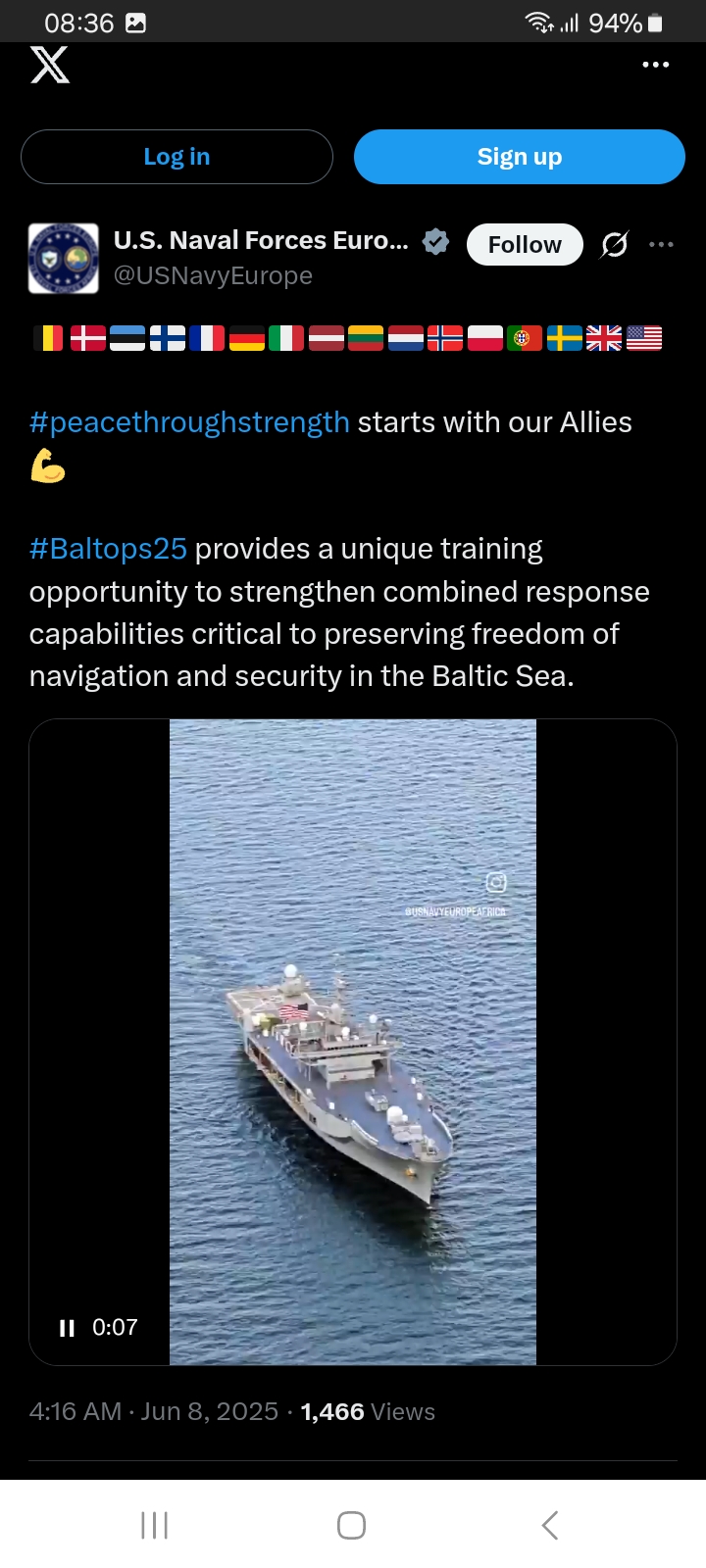This screenshot has width=706, height=1568.
Task: Open the @USNavyEurope account name
Action: (x=213, y=276)
